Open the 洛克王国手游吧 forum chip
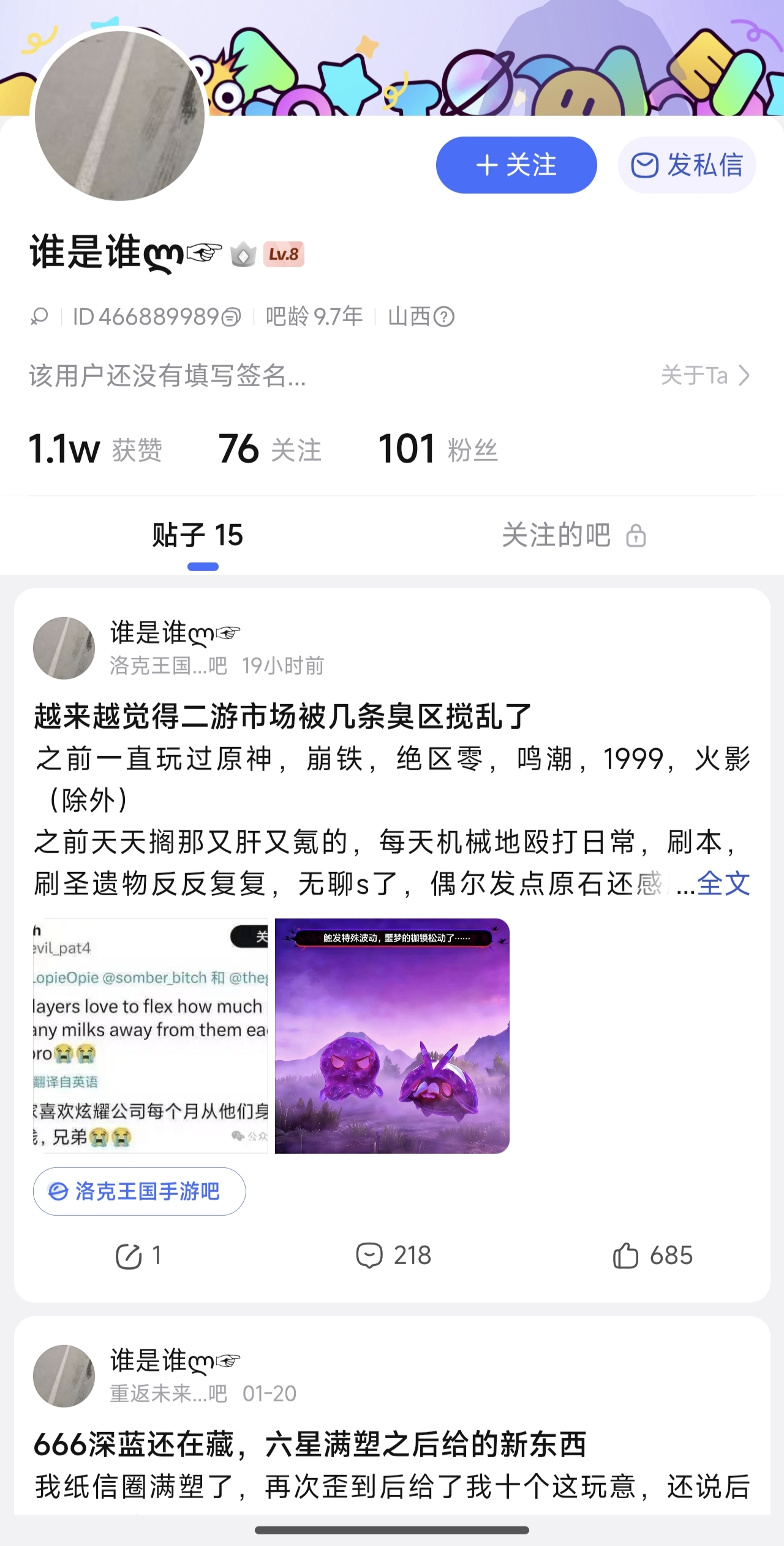Viewport: 784px width, 1546px height. point(140,1191)
